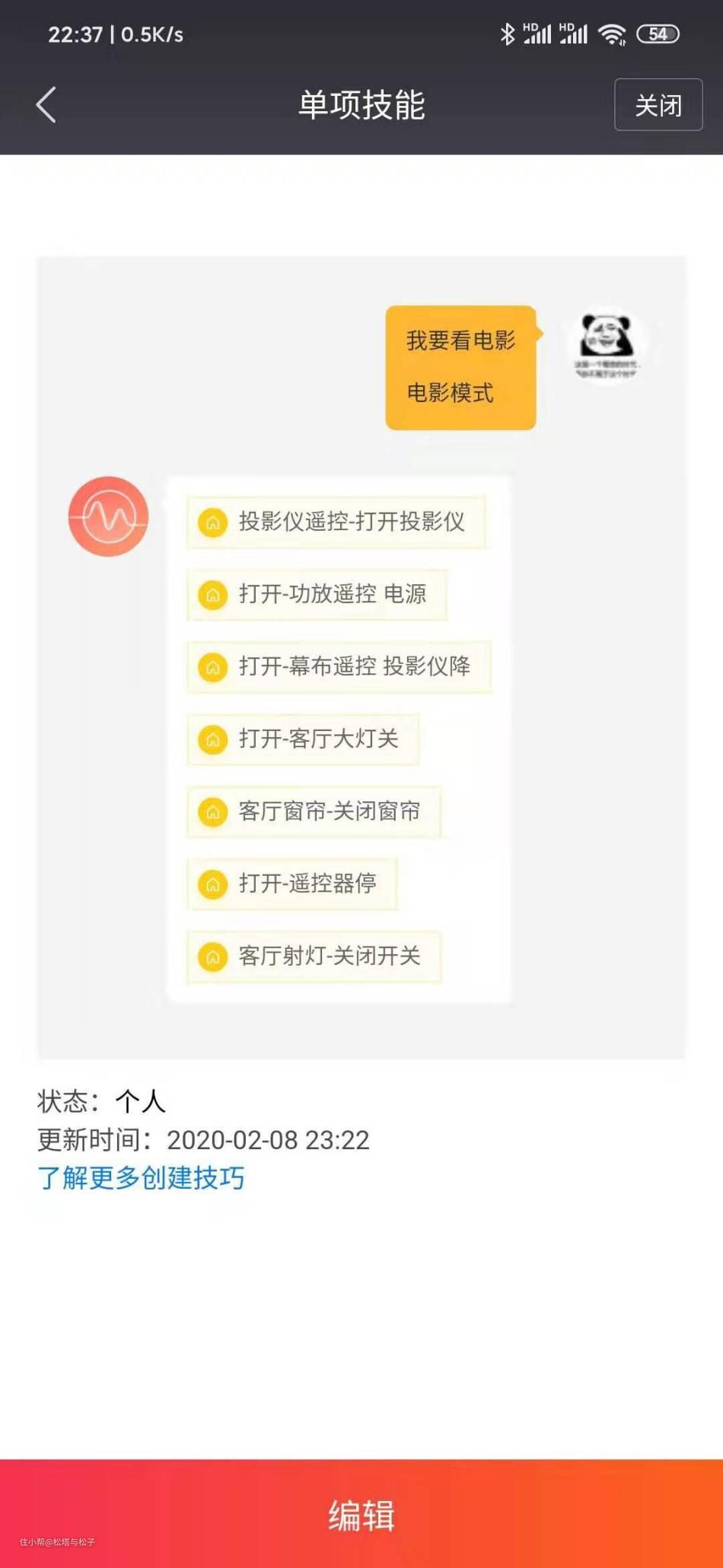Tap the 编辑 button to edit skill

pyautogui.click(x=361, y=1513)
